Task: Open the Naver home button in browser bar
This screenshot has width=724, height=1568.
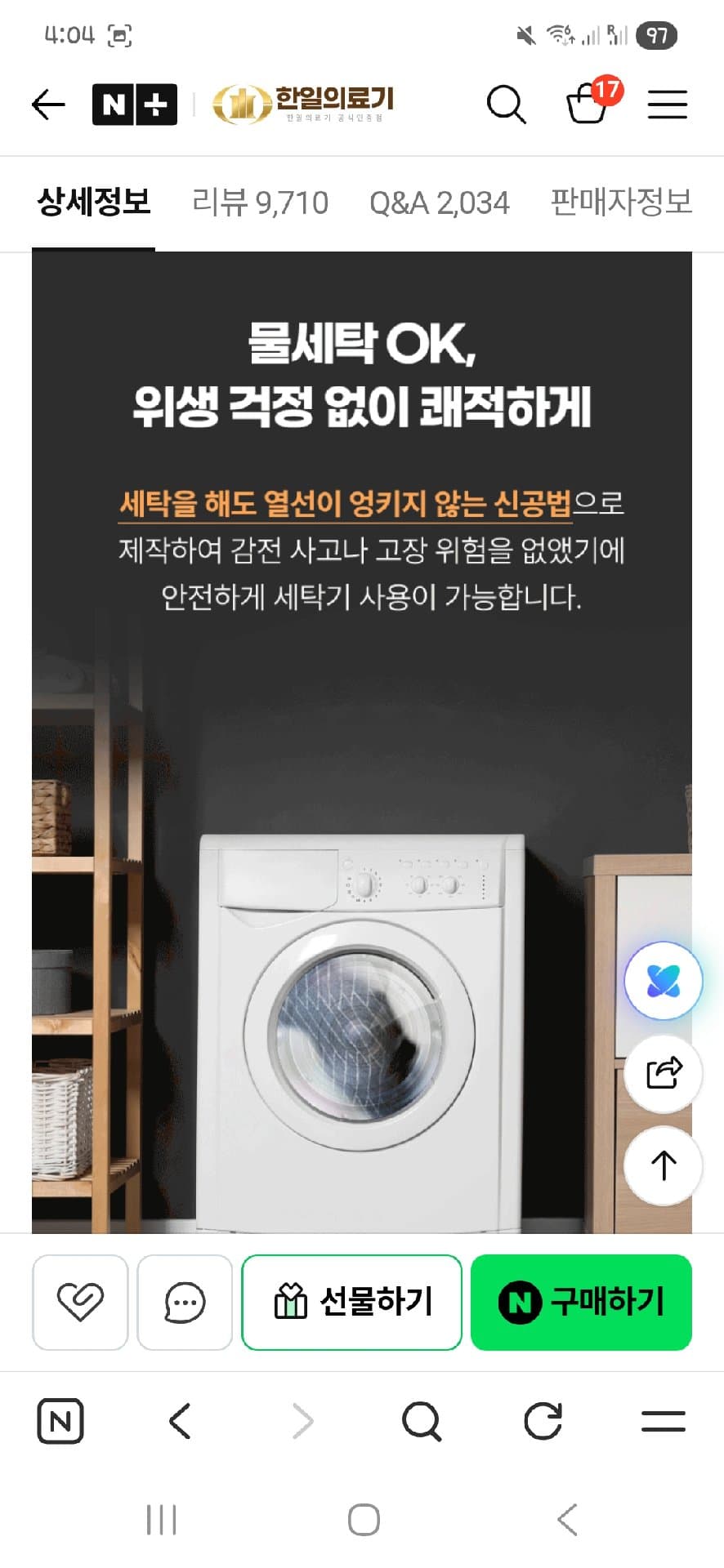Action: tap(60, 1421)
